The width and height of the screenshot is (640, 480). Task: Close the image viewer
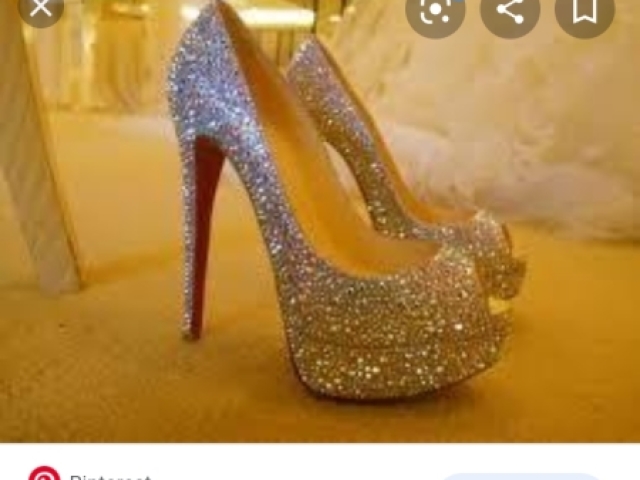pos(41,9)
